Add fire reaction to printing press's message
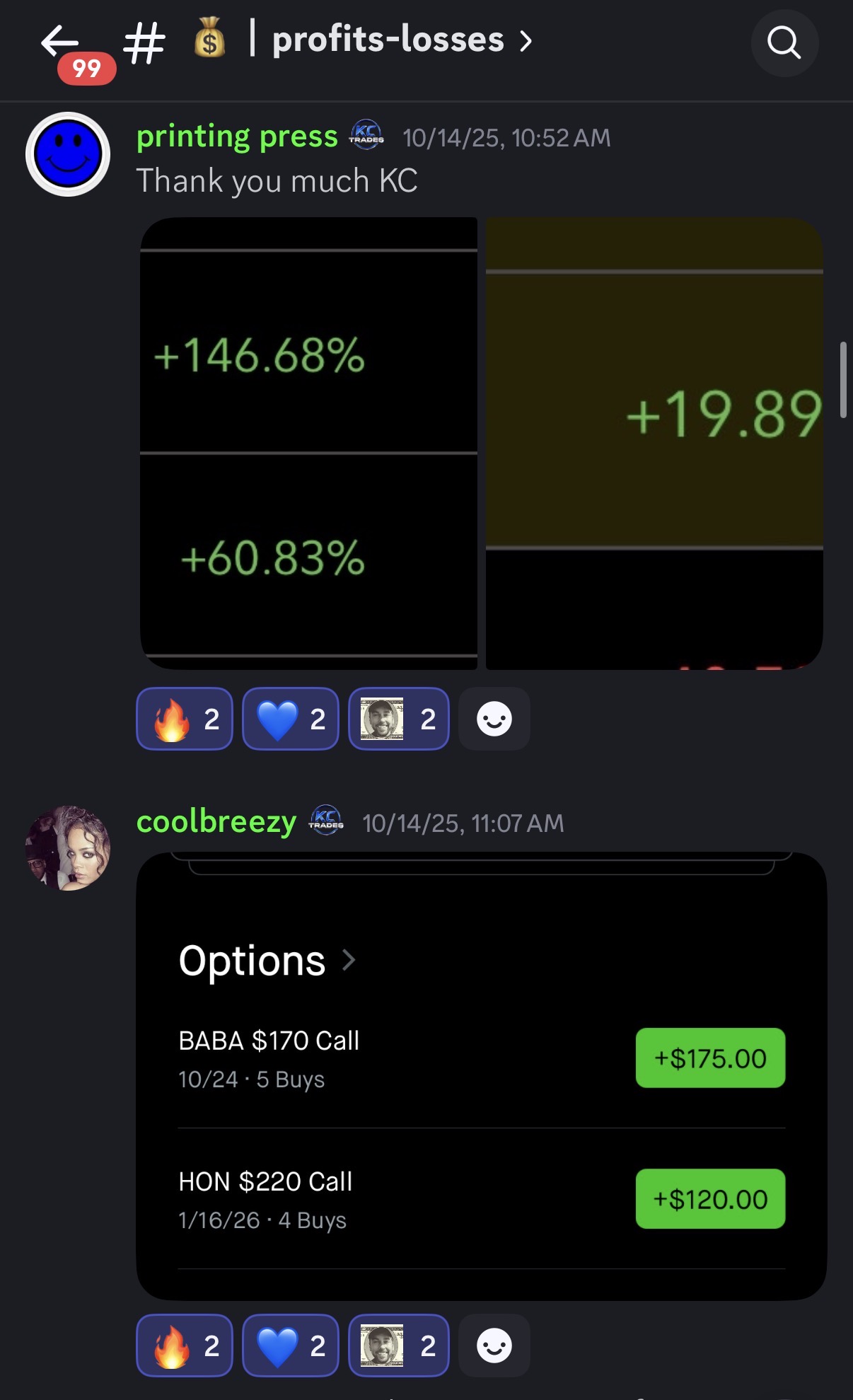 click(185, 719)
